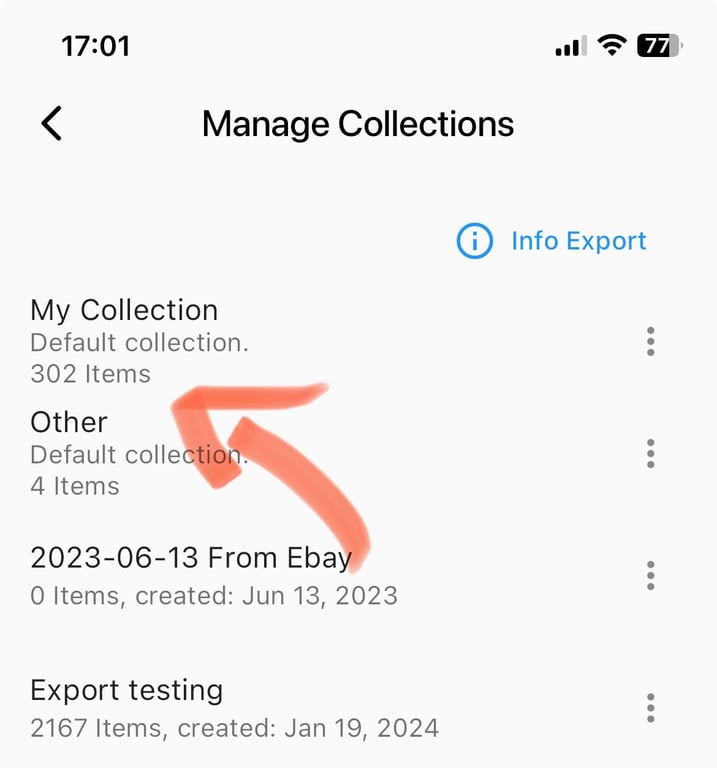Open more options for From Ebay collection
The height and width of the screenshot is (768, 717).
point(650,575)
